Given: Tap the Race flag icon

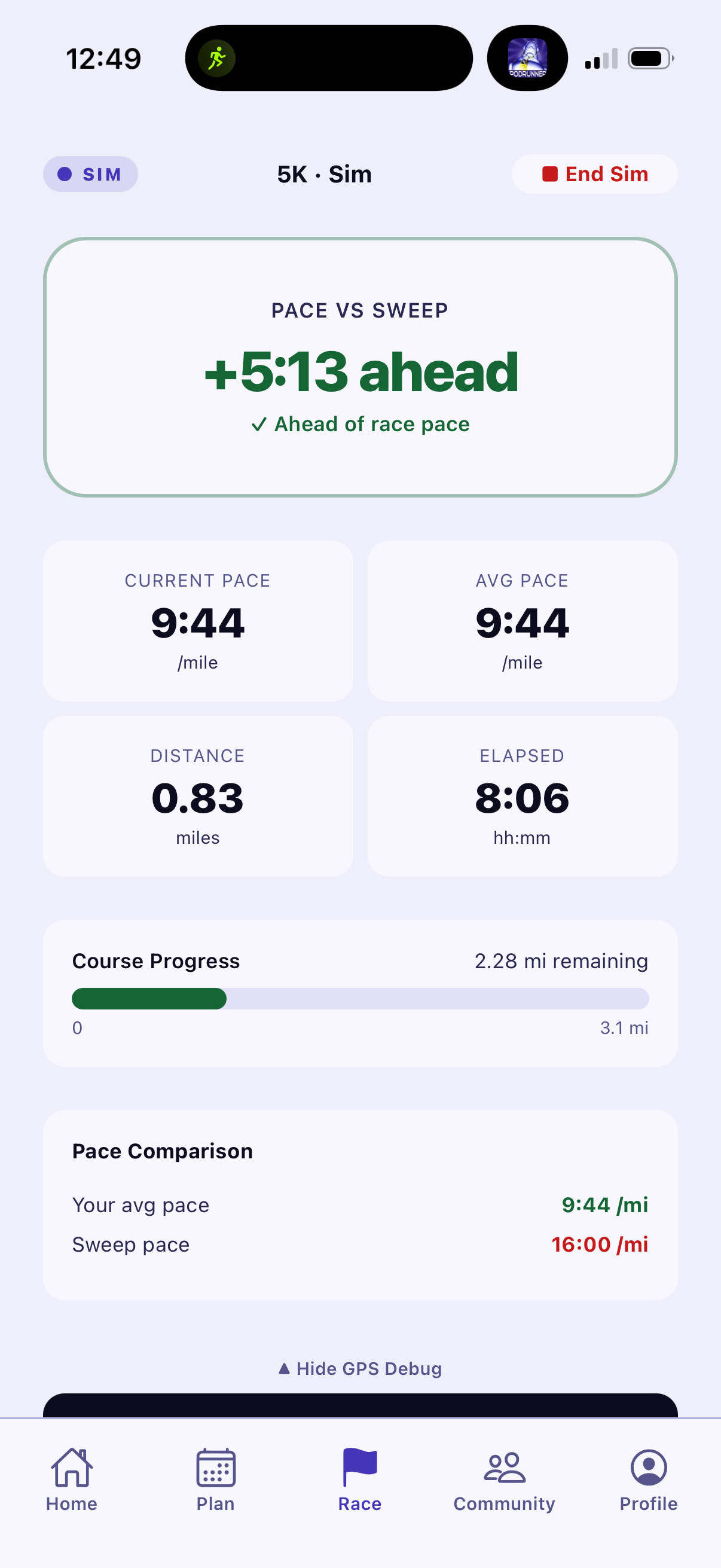Looking at the screenshot, I should click(359, 1469).
